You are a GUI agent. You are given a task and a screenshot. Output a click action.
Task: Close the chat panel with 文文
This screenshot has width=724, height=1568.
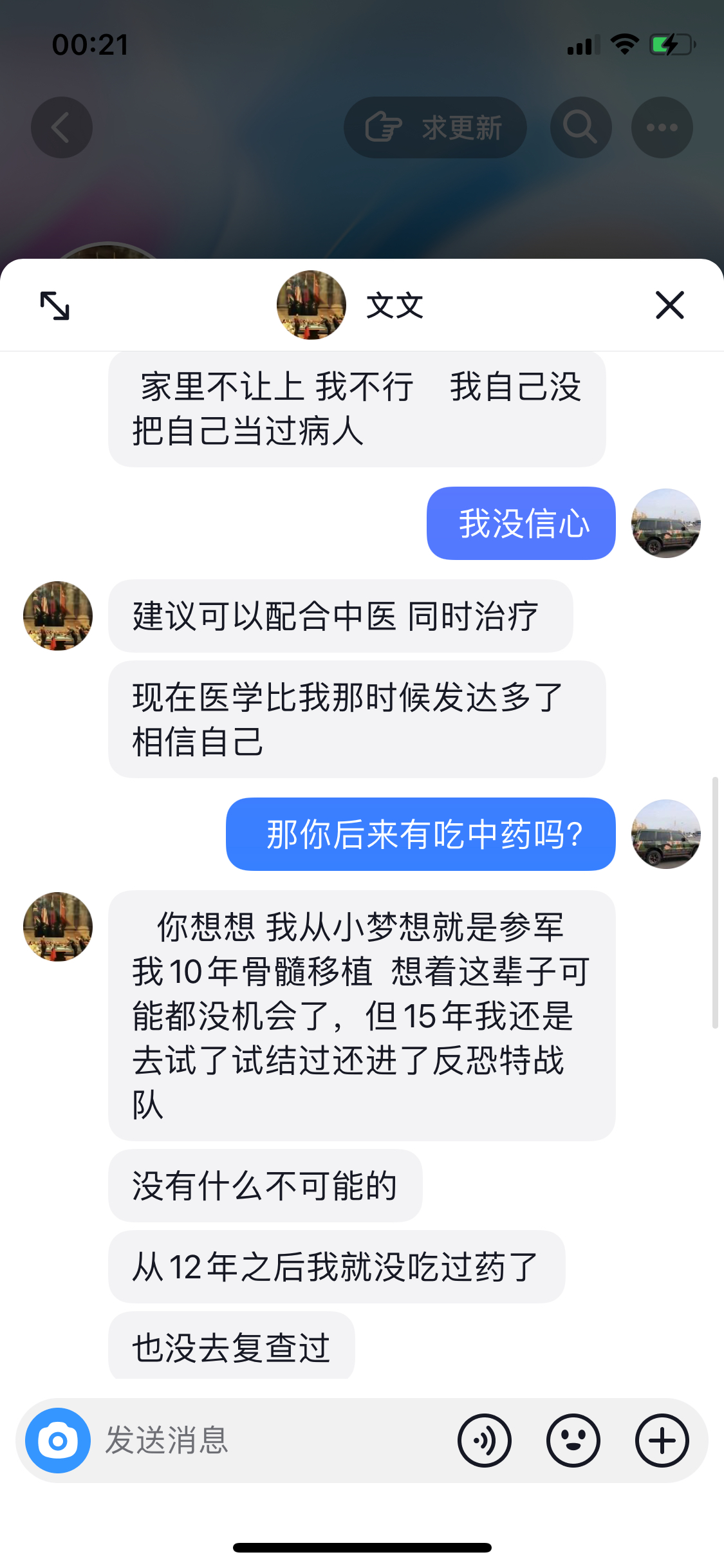[669, 305]
